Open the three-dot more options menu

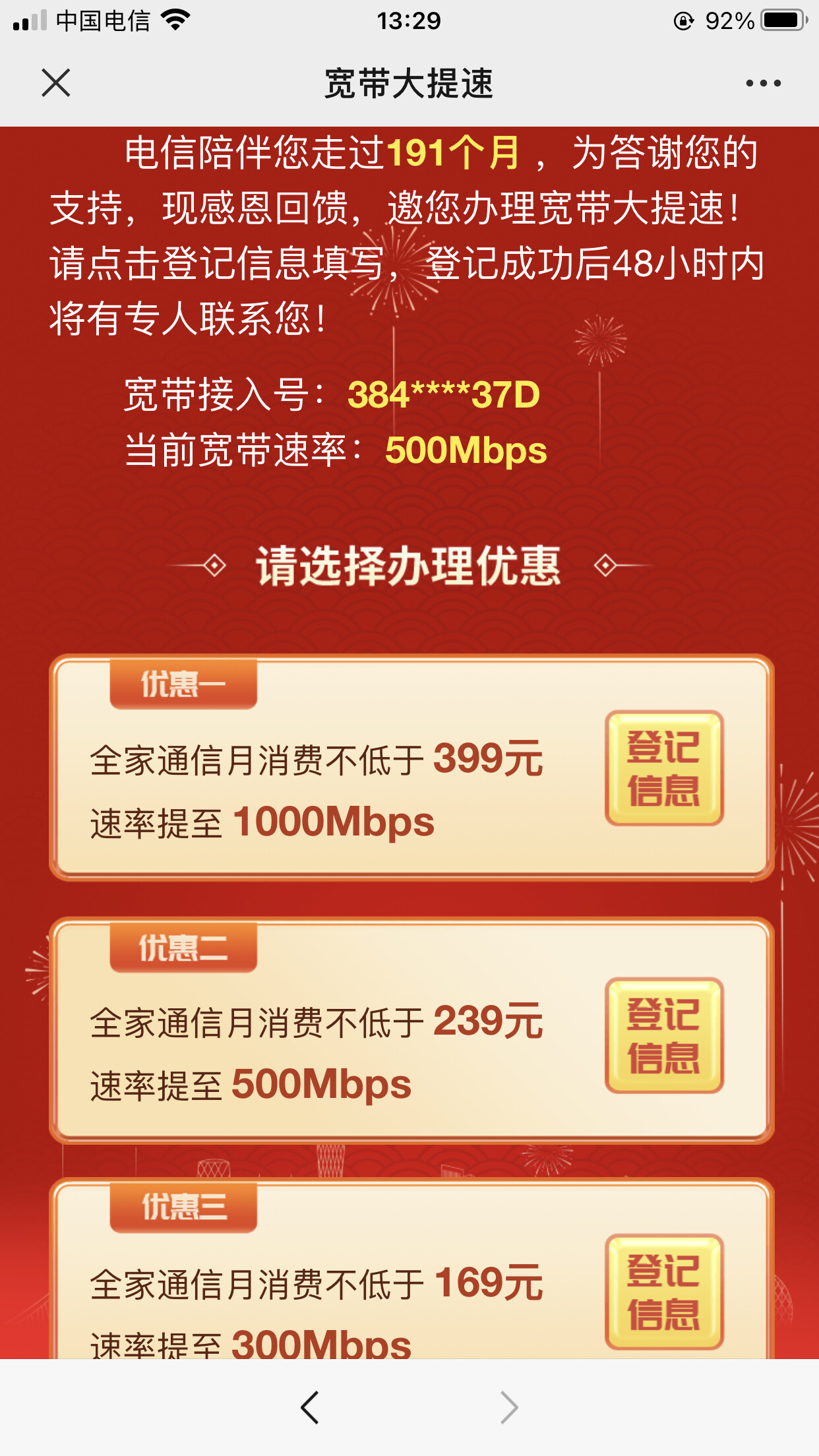763,83
